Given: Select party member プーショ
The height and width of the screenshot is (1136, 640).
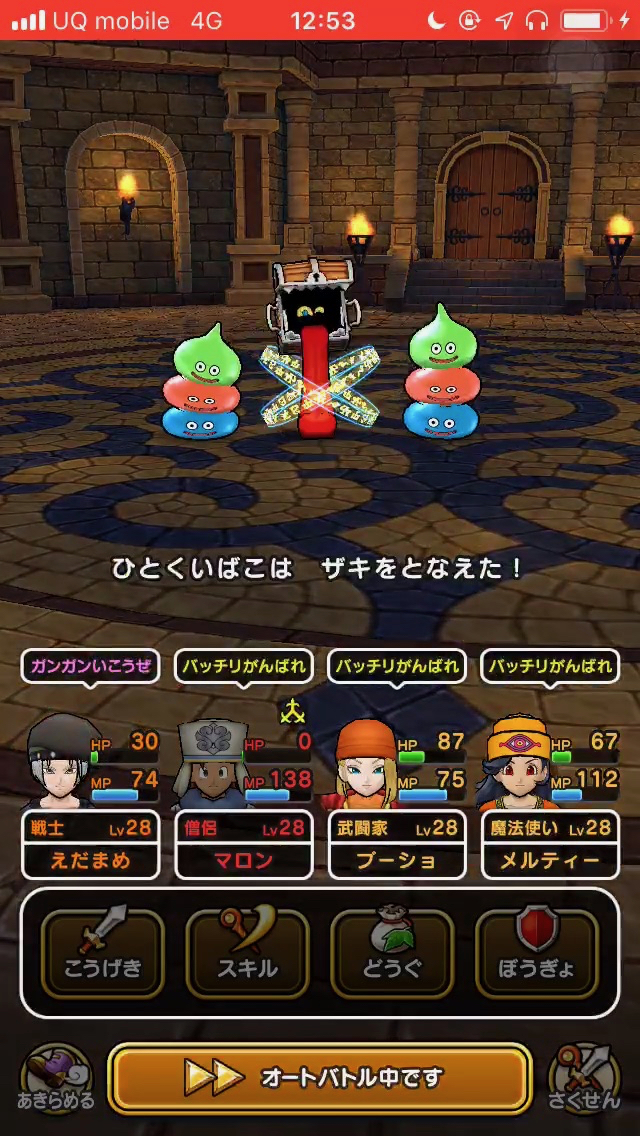Looking at the screenshot, I should [x=397, y=845].
